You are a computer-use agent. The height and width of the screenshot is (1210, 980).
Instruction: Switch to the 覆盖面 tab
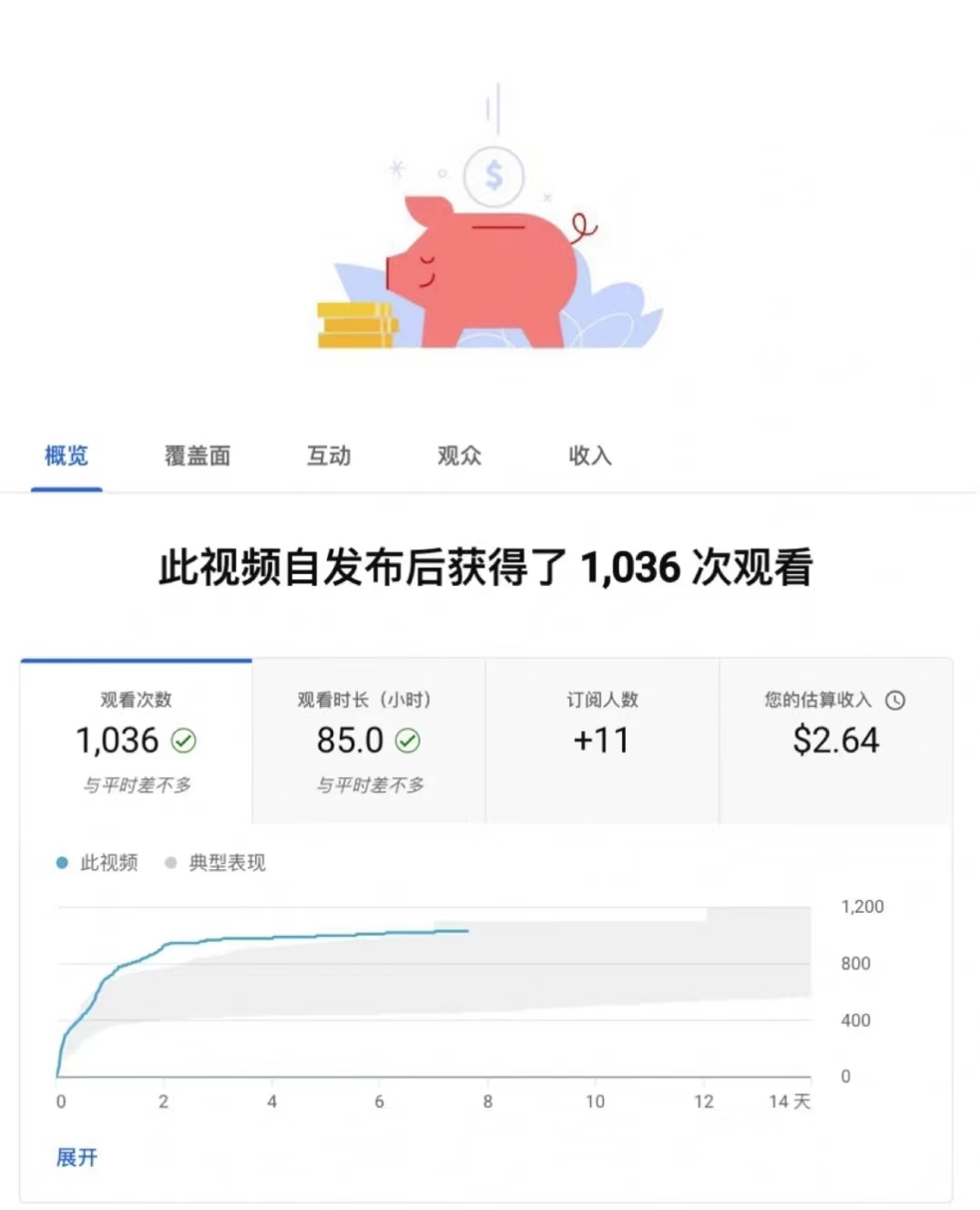coord(197,456)
